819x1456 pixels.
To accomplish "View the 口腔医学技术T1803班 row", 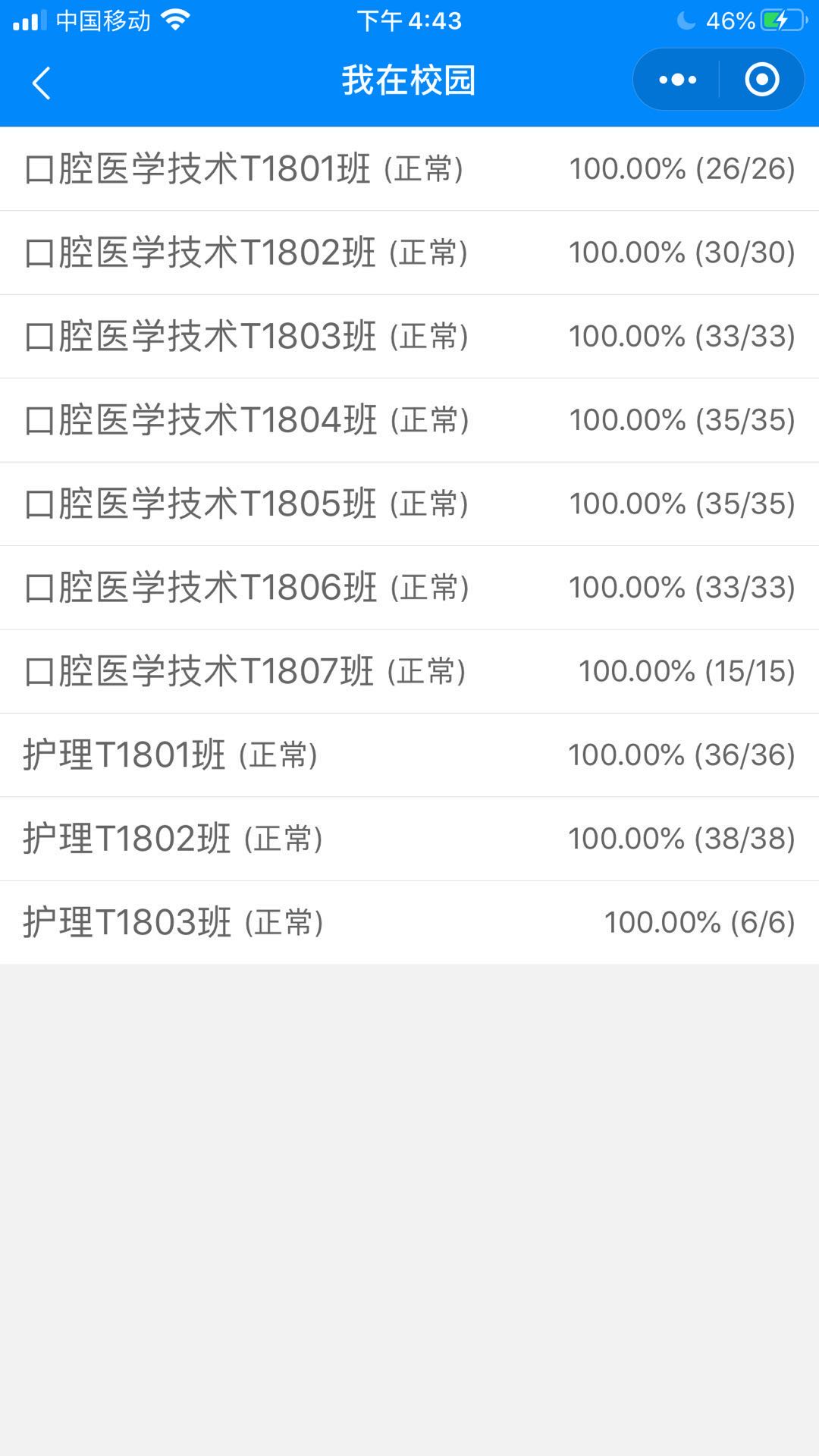I will (x=409, y=336).
